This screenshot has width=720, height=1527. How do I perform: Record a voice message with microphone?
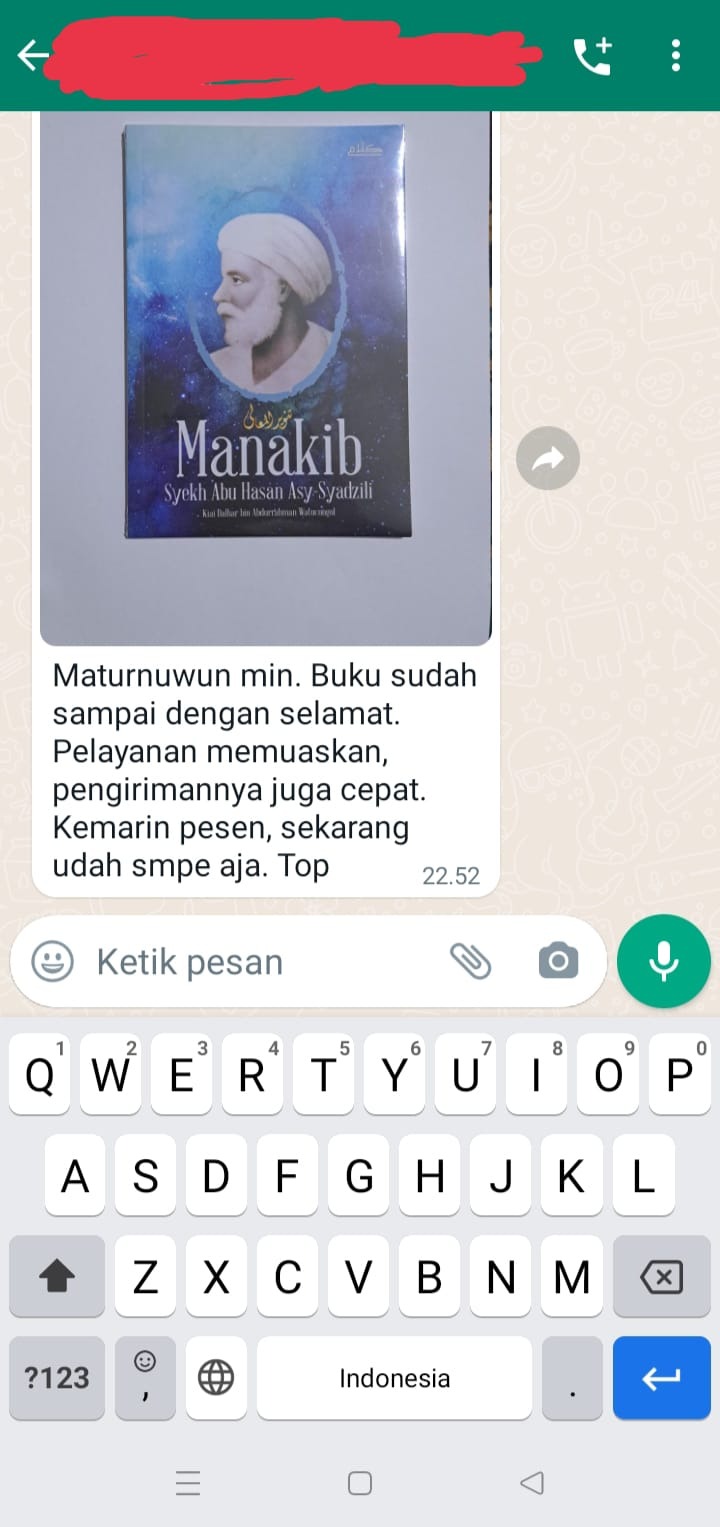tap(664, 962)
